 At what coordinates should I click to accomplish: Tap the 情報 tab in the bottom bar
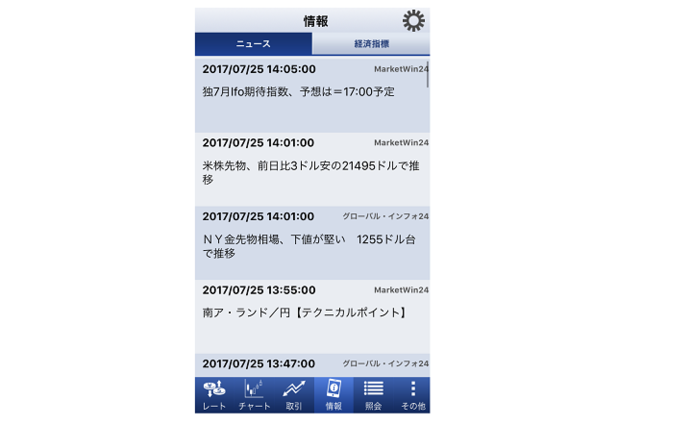click(x=333, y=395)
